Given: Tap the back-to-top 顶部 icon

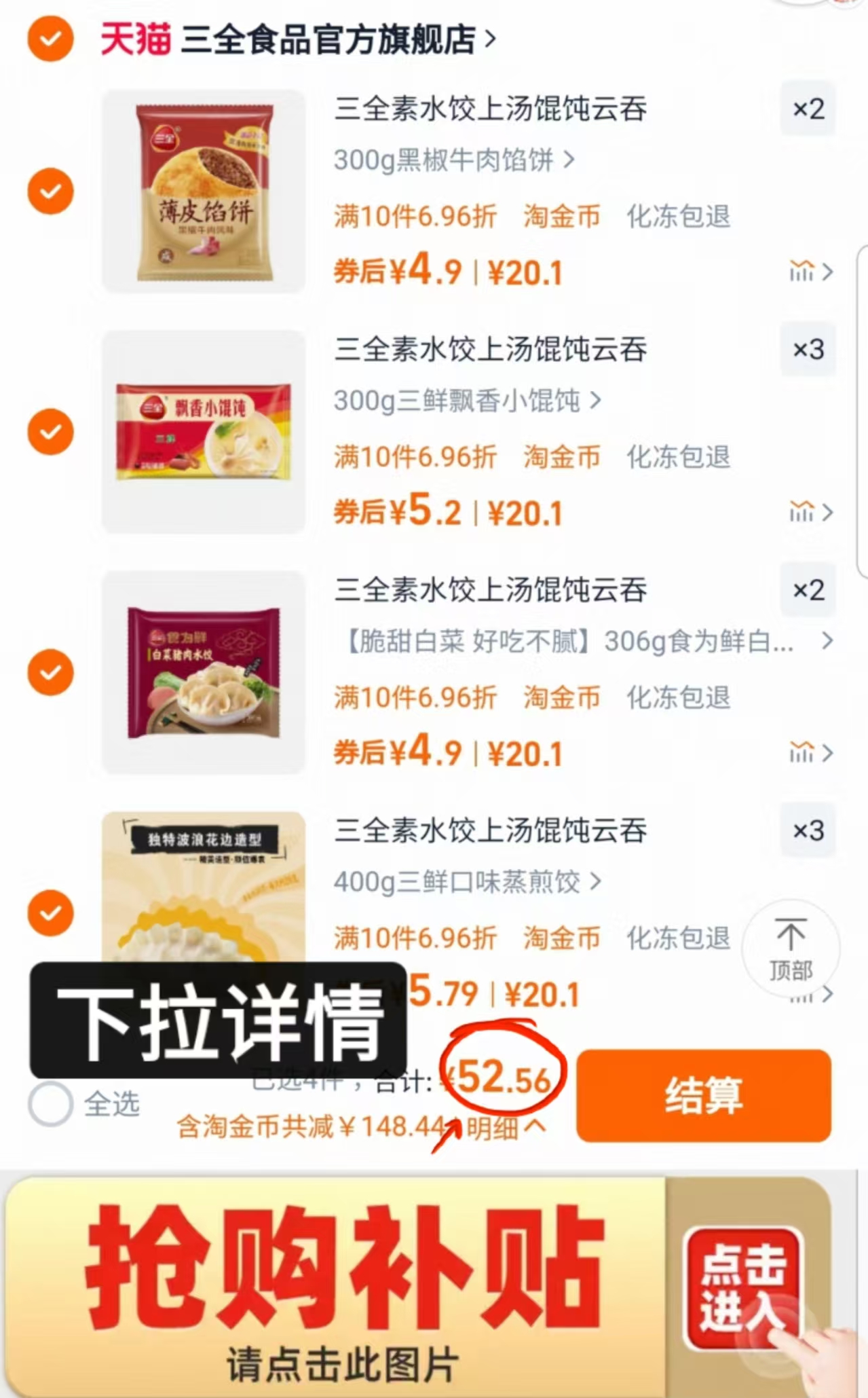Looking at the screenshot, I should (x=791, y=950).
